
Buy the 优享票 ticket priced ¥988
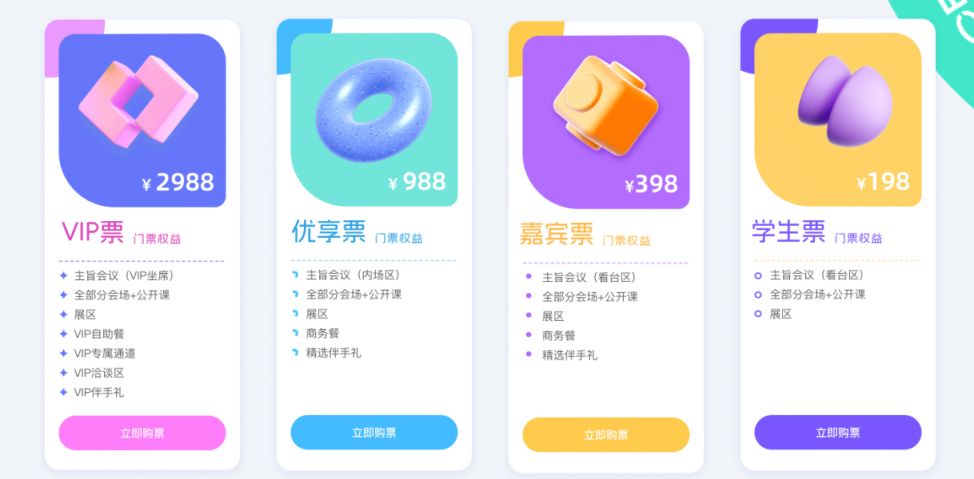coord(374,432)
